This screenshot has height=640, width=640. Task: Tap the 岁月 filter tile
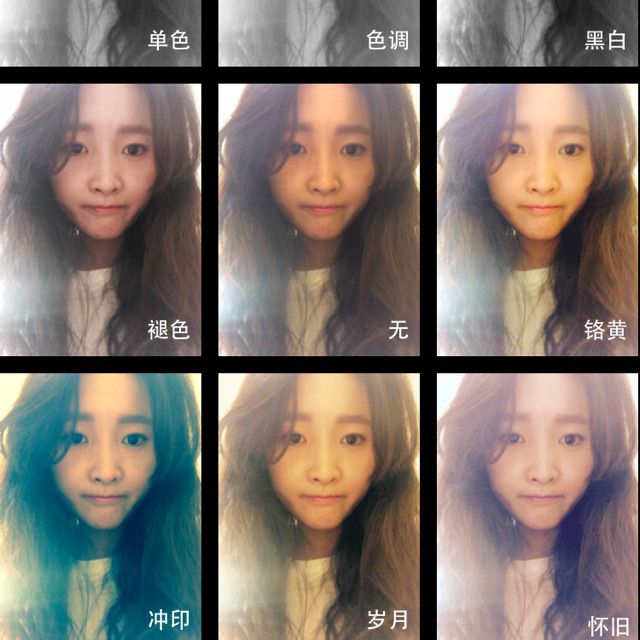(x=319, y=505)
